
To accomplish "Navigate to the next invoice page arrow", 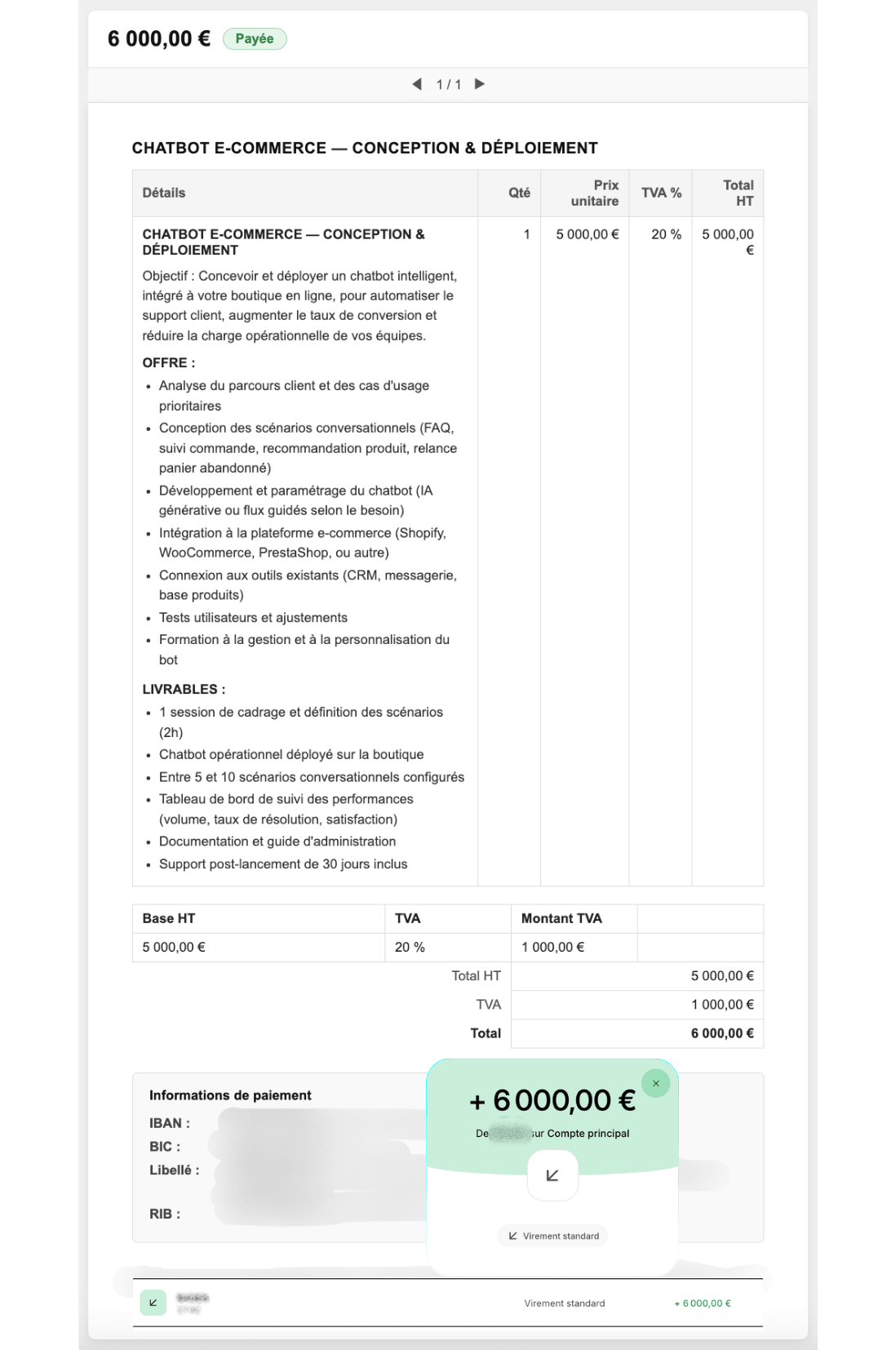I will [x=481, y=82].
